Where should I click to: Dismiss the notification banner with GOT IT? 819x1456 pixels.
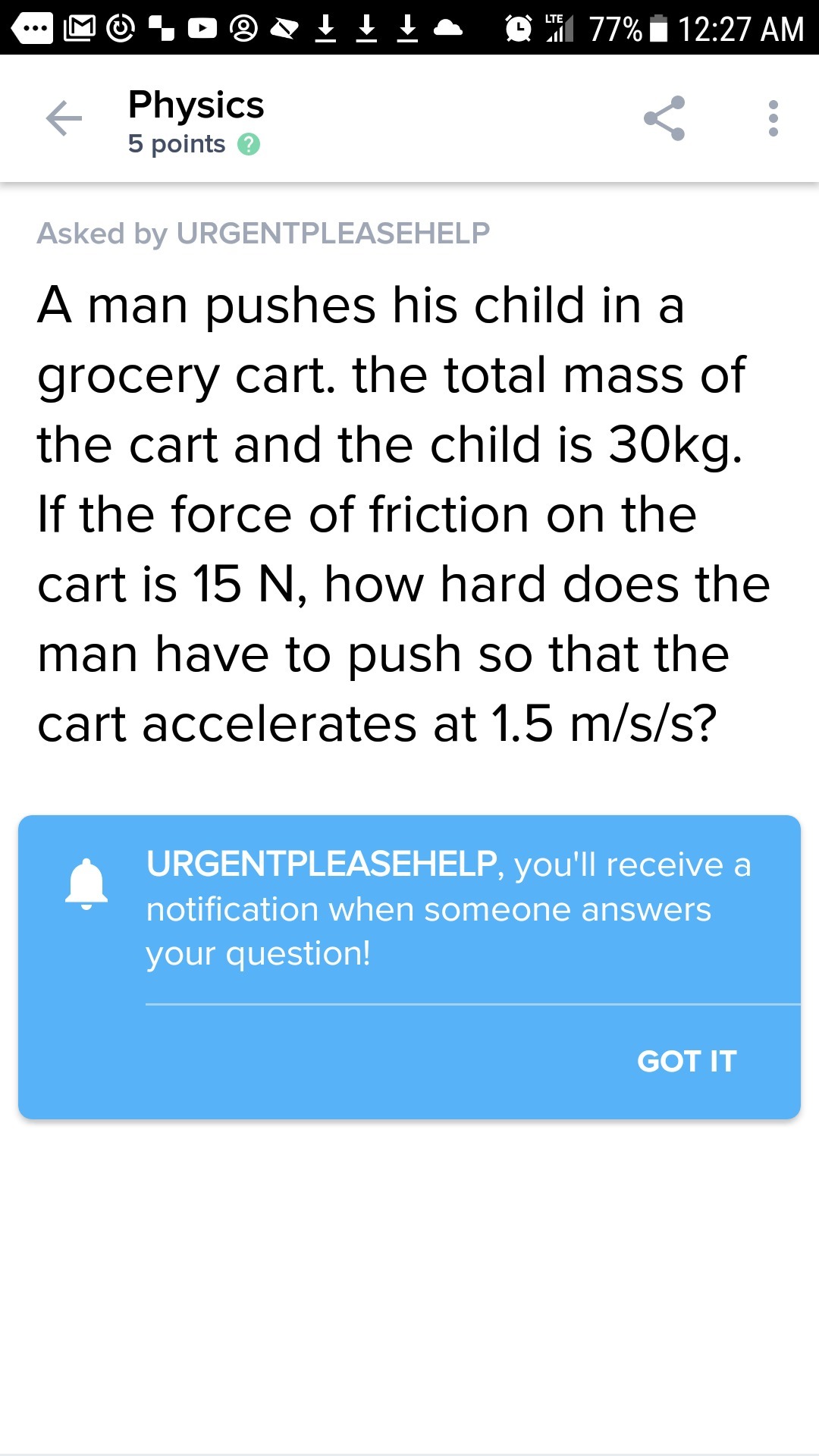686,1061
